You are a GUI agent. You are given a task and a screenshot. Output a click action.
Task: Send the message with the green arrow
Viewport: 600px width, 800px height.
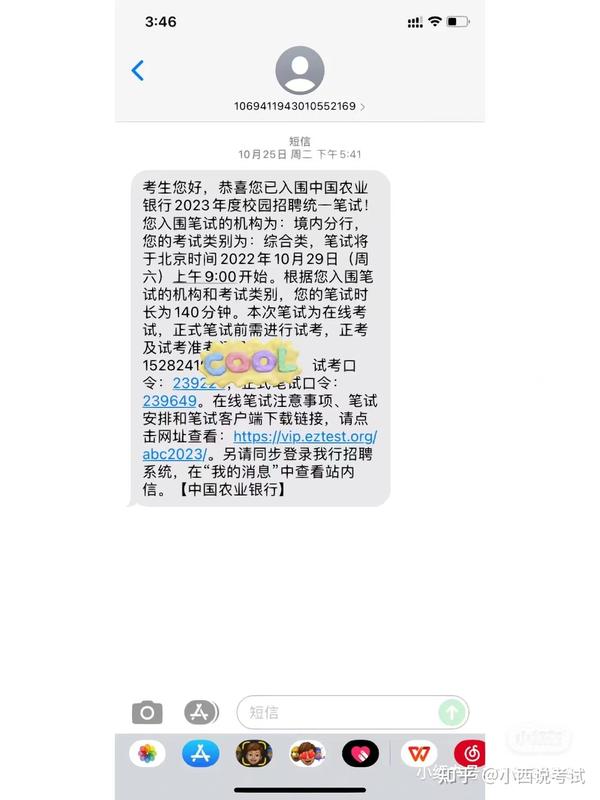pyautogui.click(x=452, y=713)
